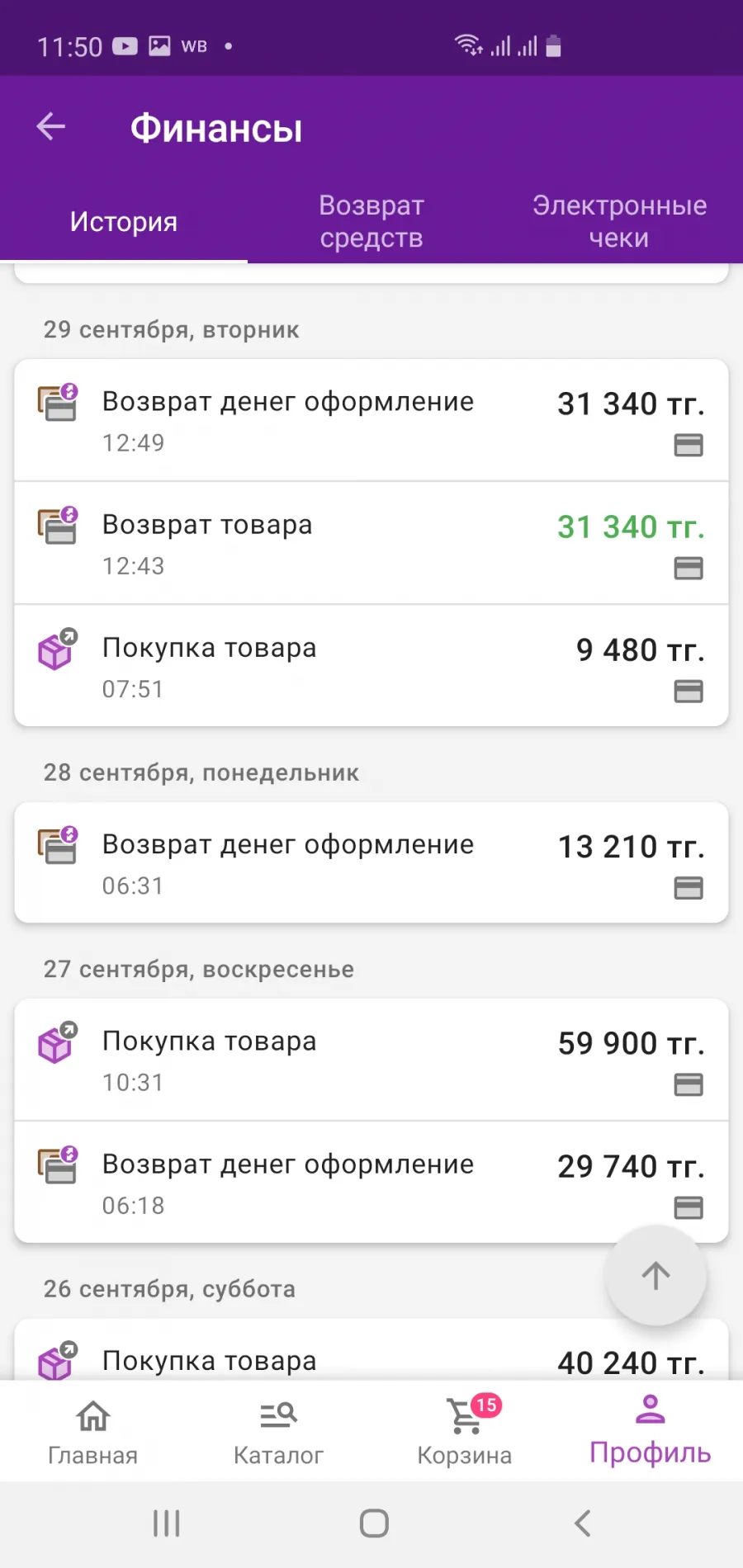This screenshot has height=1568, width=743.
Task: Tap the system back button
Action: [583, 1523]
